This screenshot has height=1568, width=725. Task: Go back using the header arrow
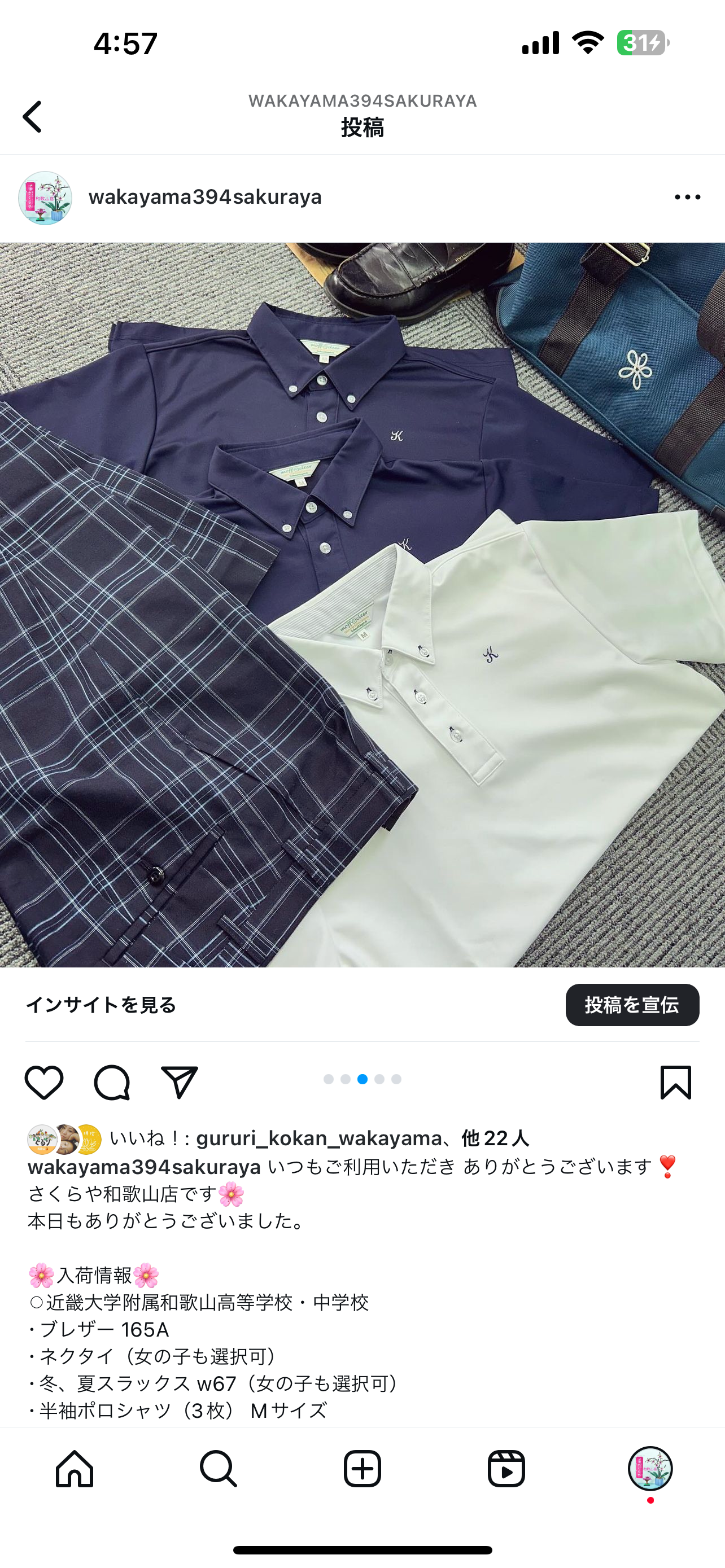coord(32,116)
